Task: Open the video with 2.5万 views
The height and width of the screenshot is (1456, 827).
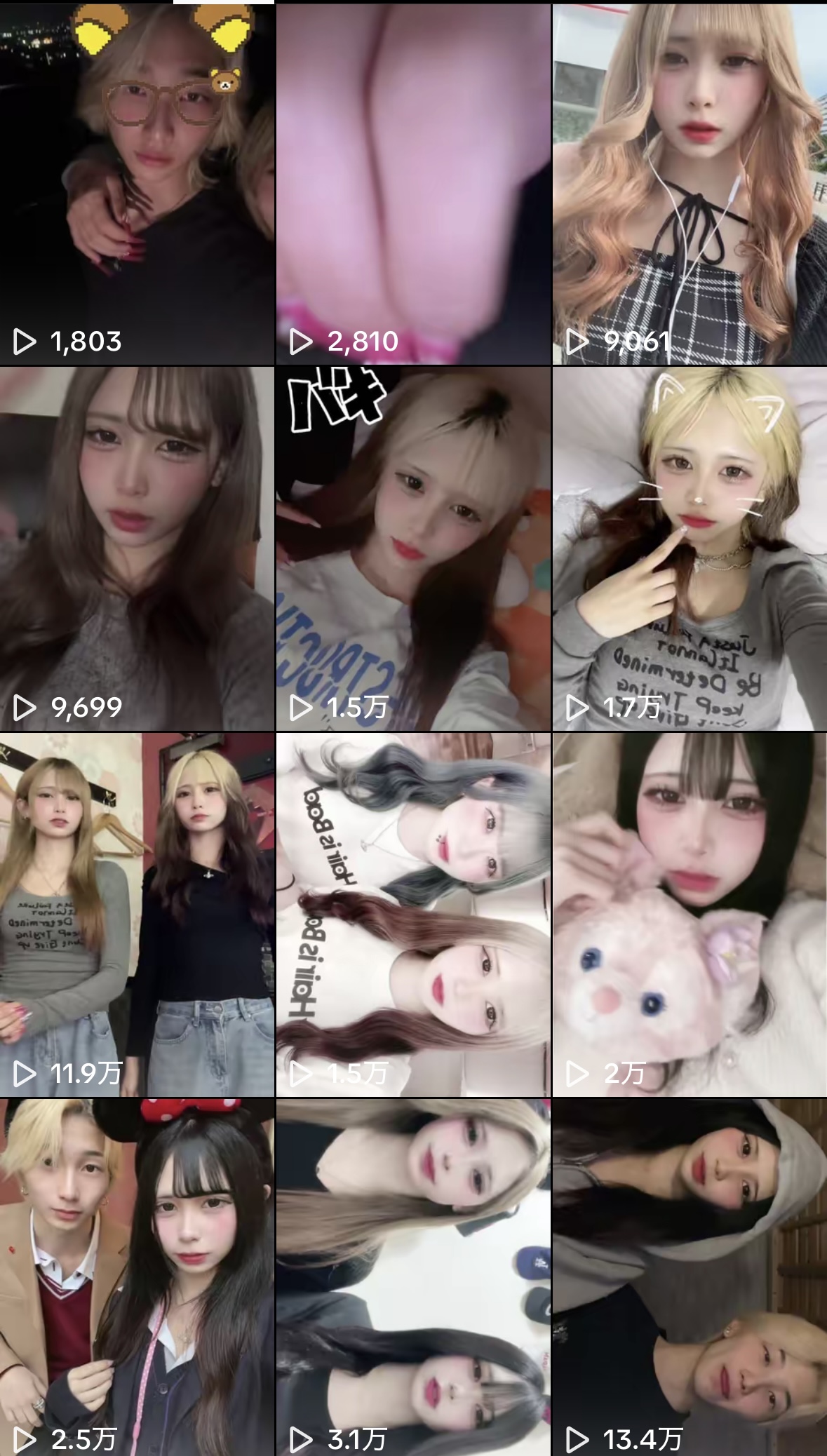Action: 137,1278
